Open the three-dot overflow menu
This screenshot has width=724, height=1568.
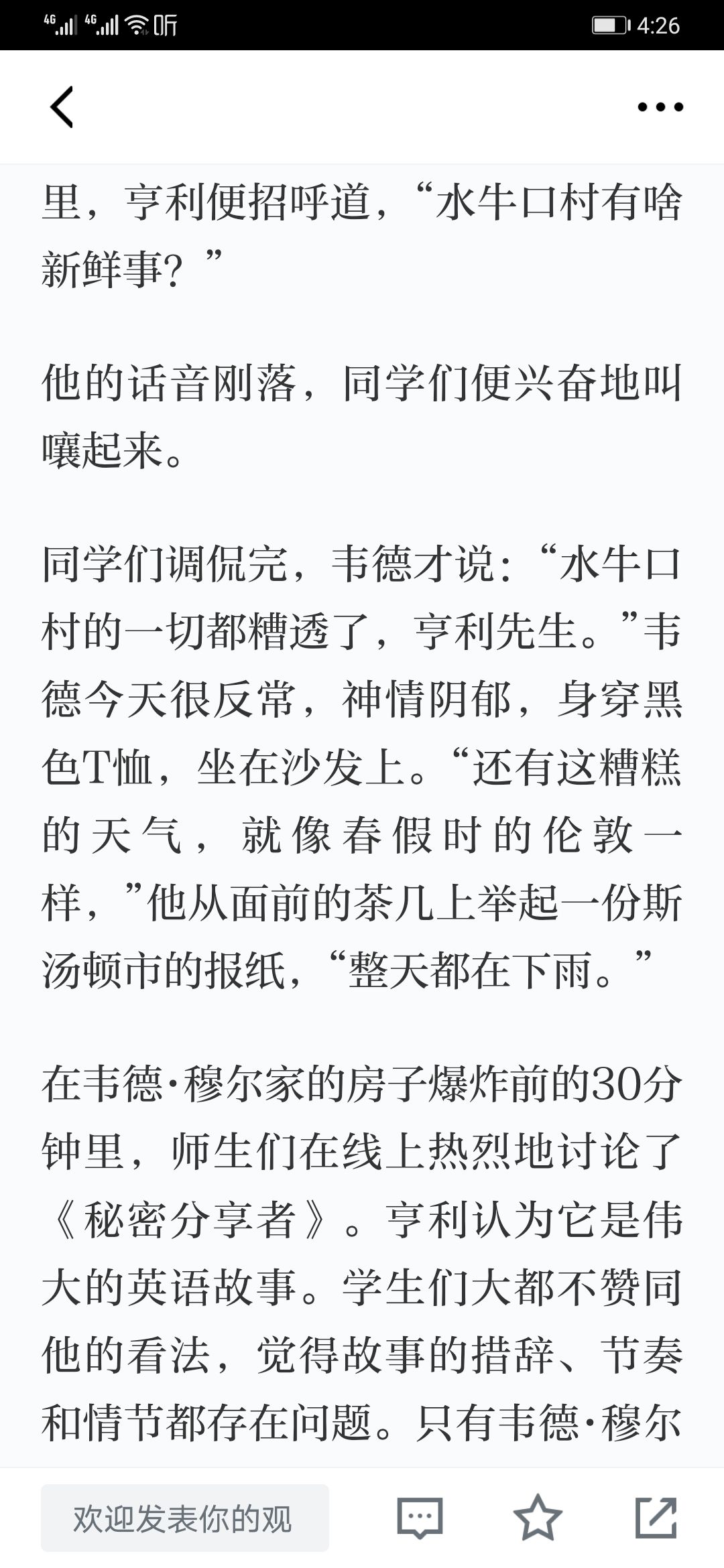tap(660, 107)
